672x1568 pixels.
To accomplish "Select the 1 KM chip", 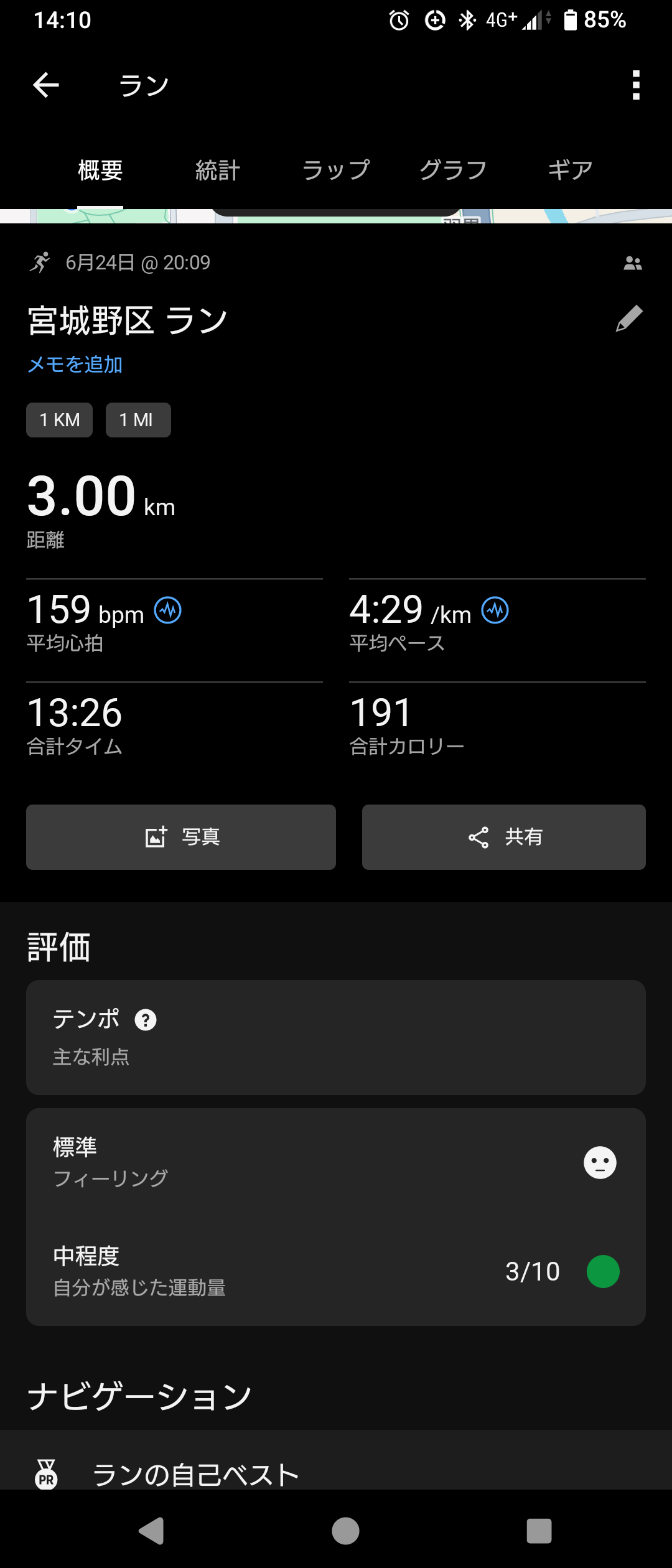I will pyautogui.click(x=60, y=420).
